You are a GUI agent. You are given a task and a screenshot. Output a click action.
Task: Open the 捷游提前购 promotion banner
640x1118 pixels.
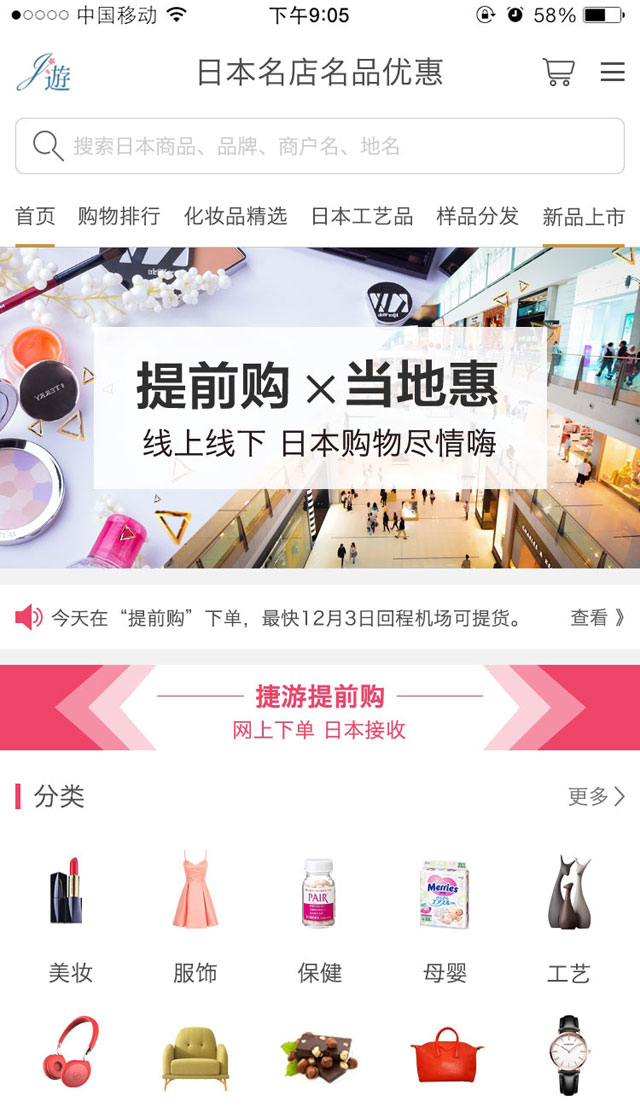(x=320, y=708)
